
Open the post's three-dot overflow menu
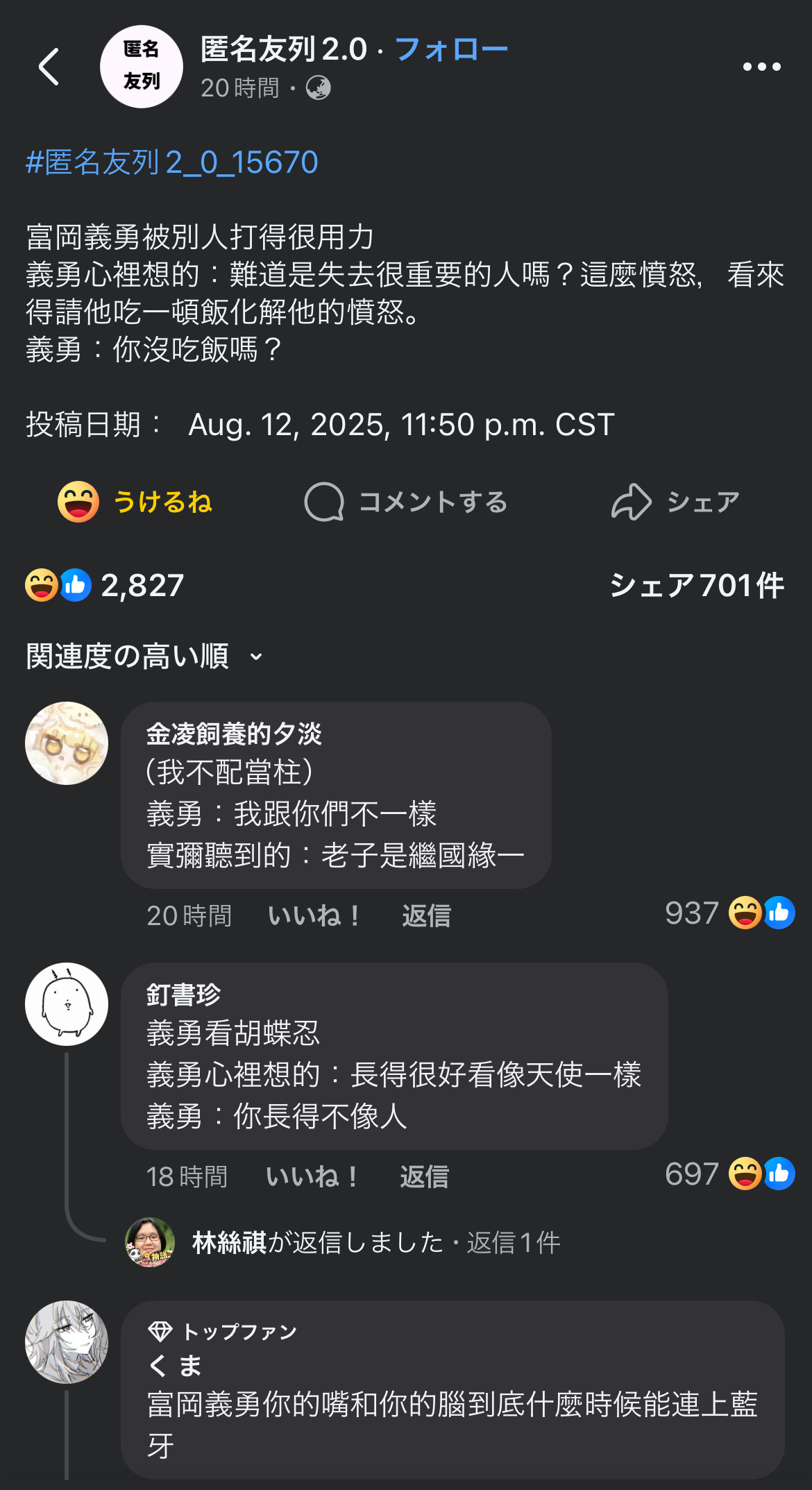(761, 67)
